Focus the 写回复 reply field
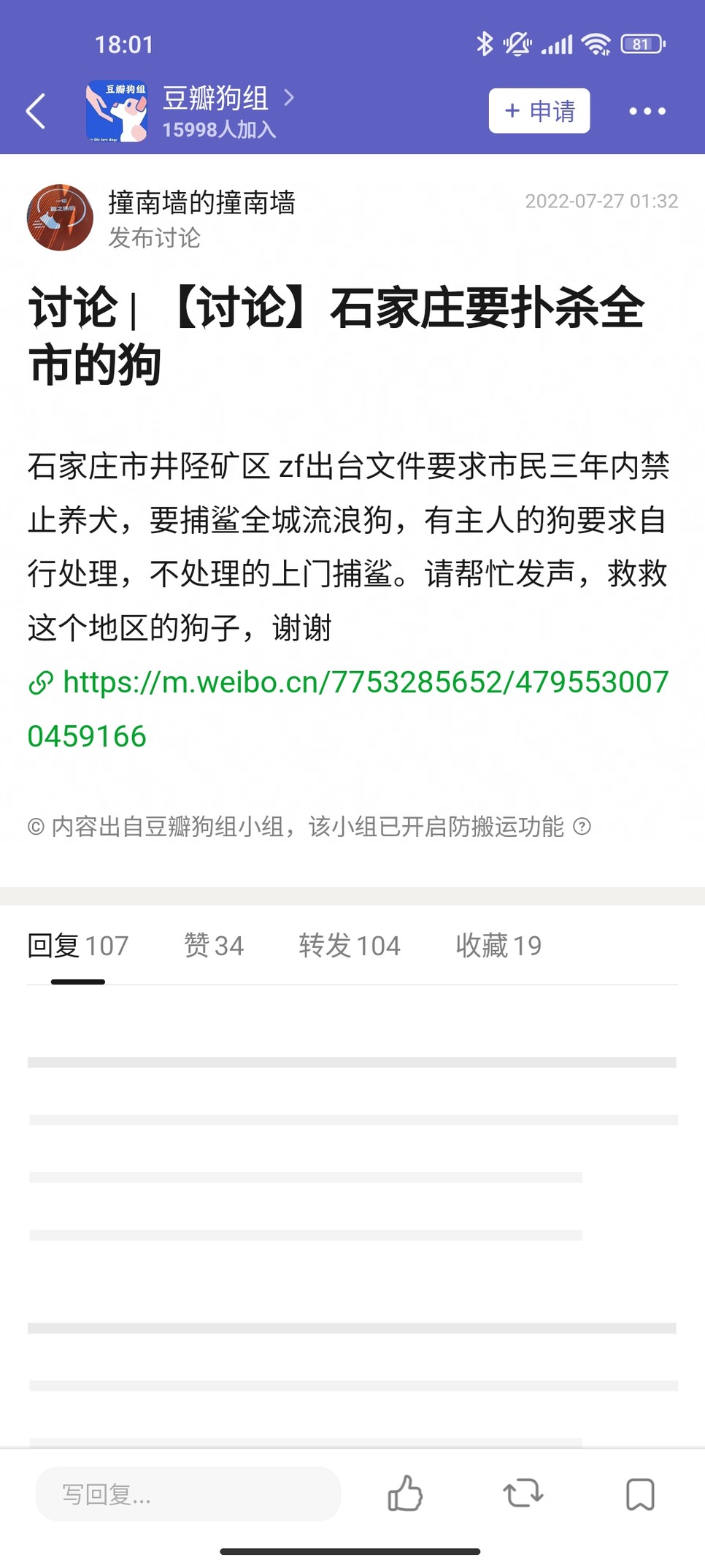The image size is (705, 1568). (x=188, y=1494)
